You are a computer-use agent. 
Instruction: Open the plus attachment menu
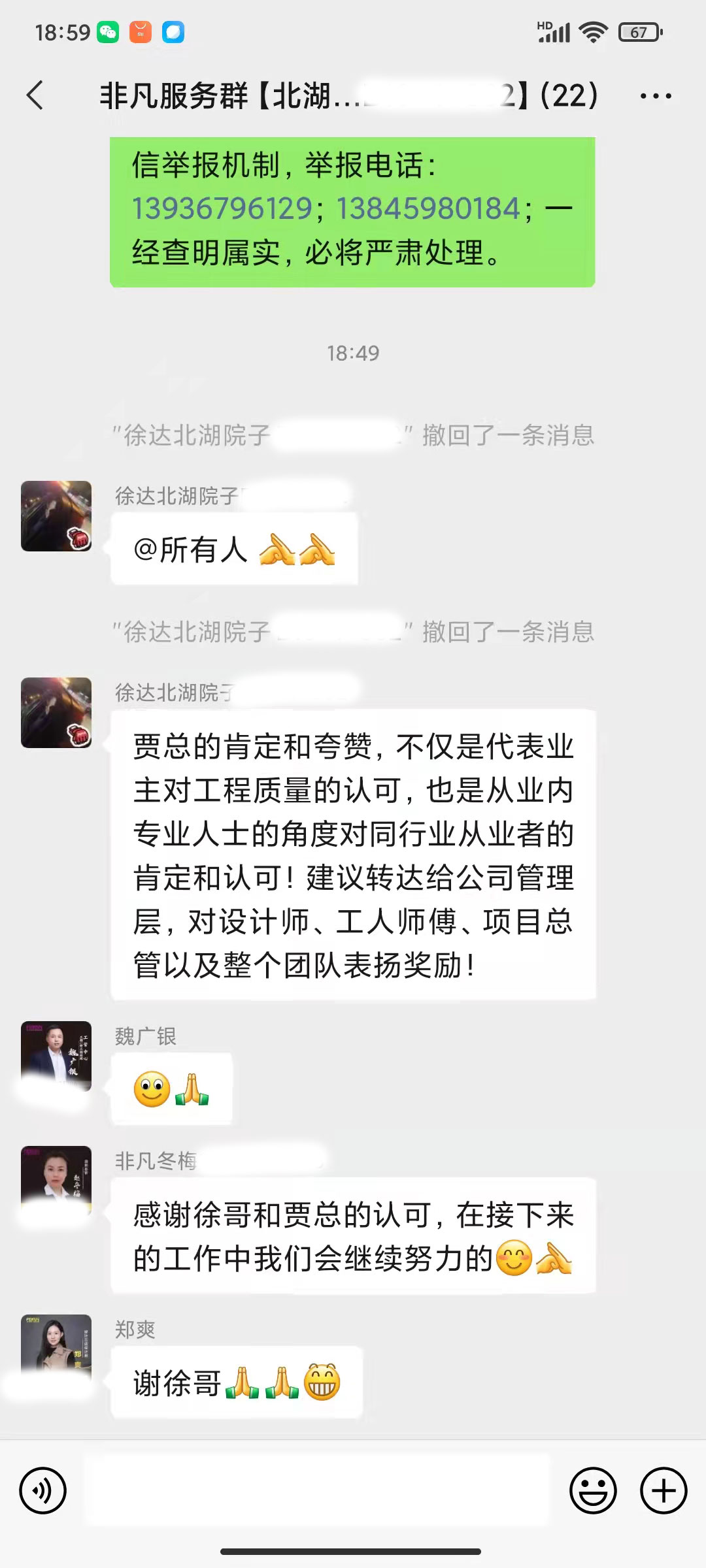(x=664, y=1491)
